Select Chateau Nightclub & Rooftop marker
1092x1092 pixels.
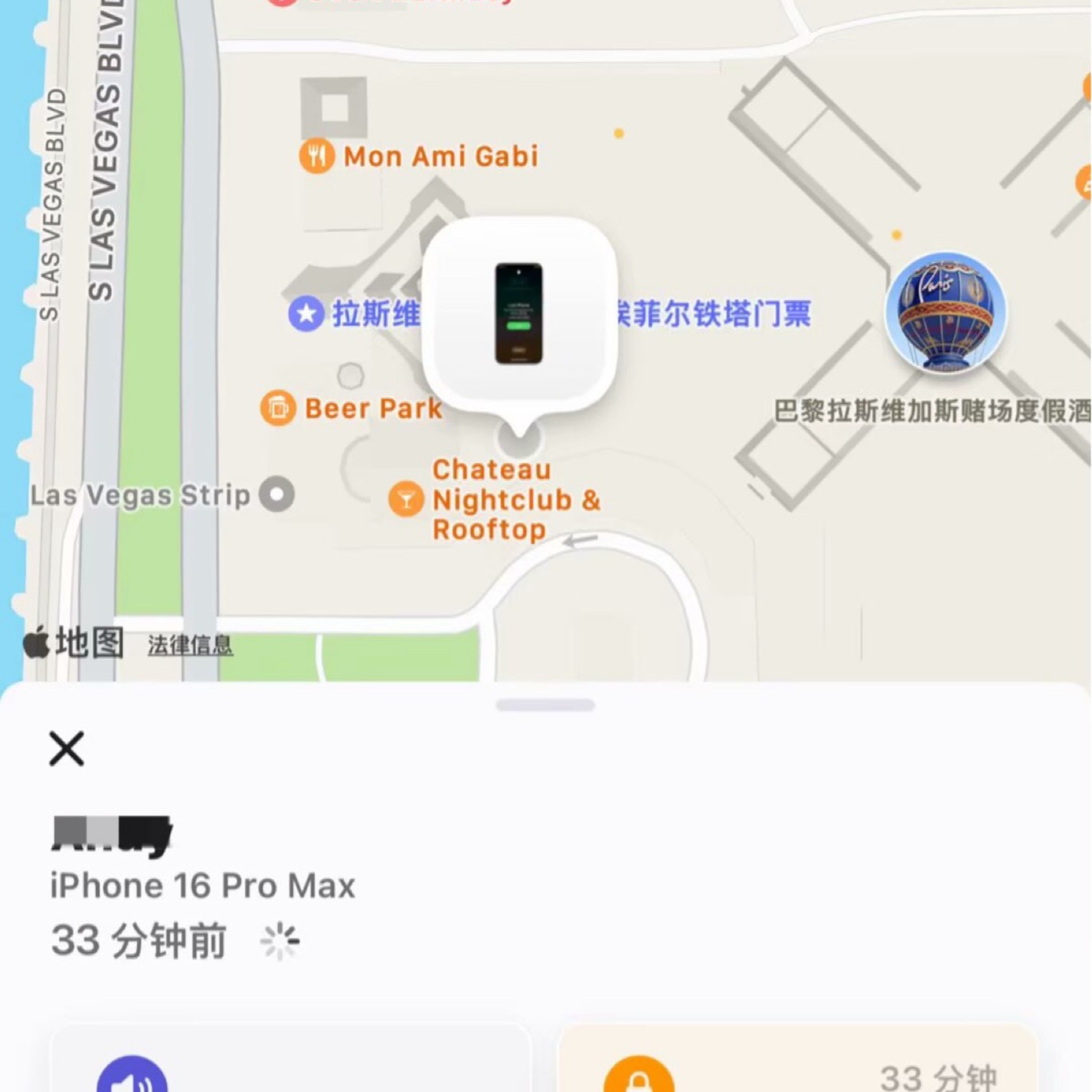click(406, 500)
